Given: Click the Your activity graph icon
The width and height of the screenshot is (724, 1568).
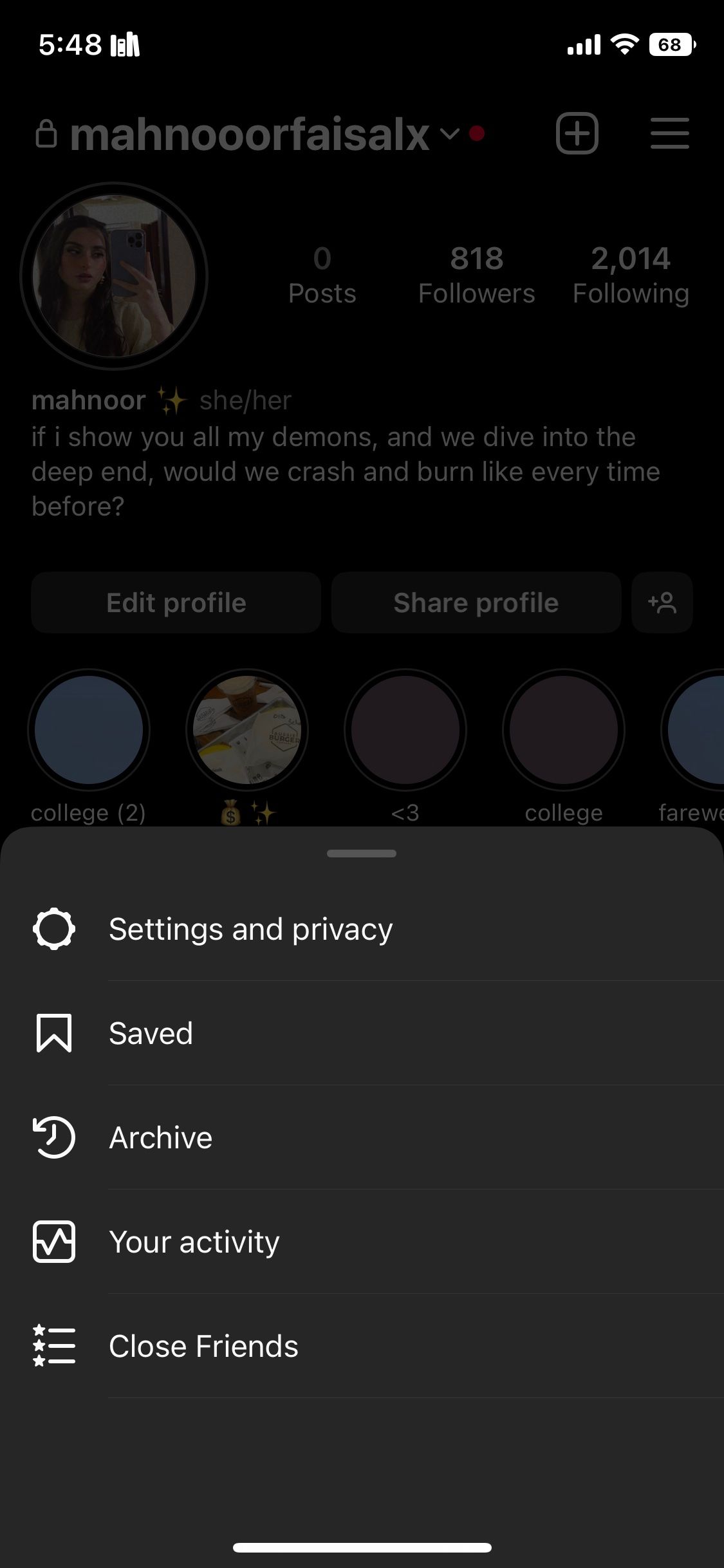Looking at the screenshot, I should tap(55, 1241).
